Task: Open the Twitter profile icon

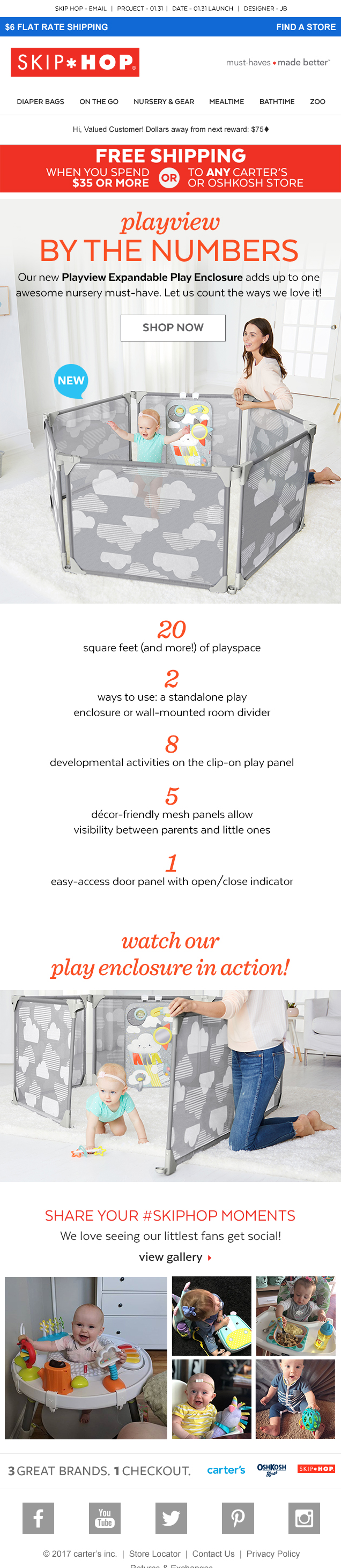Action: click(x=171, y=1518)
